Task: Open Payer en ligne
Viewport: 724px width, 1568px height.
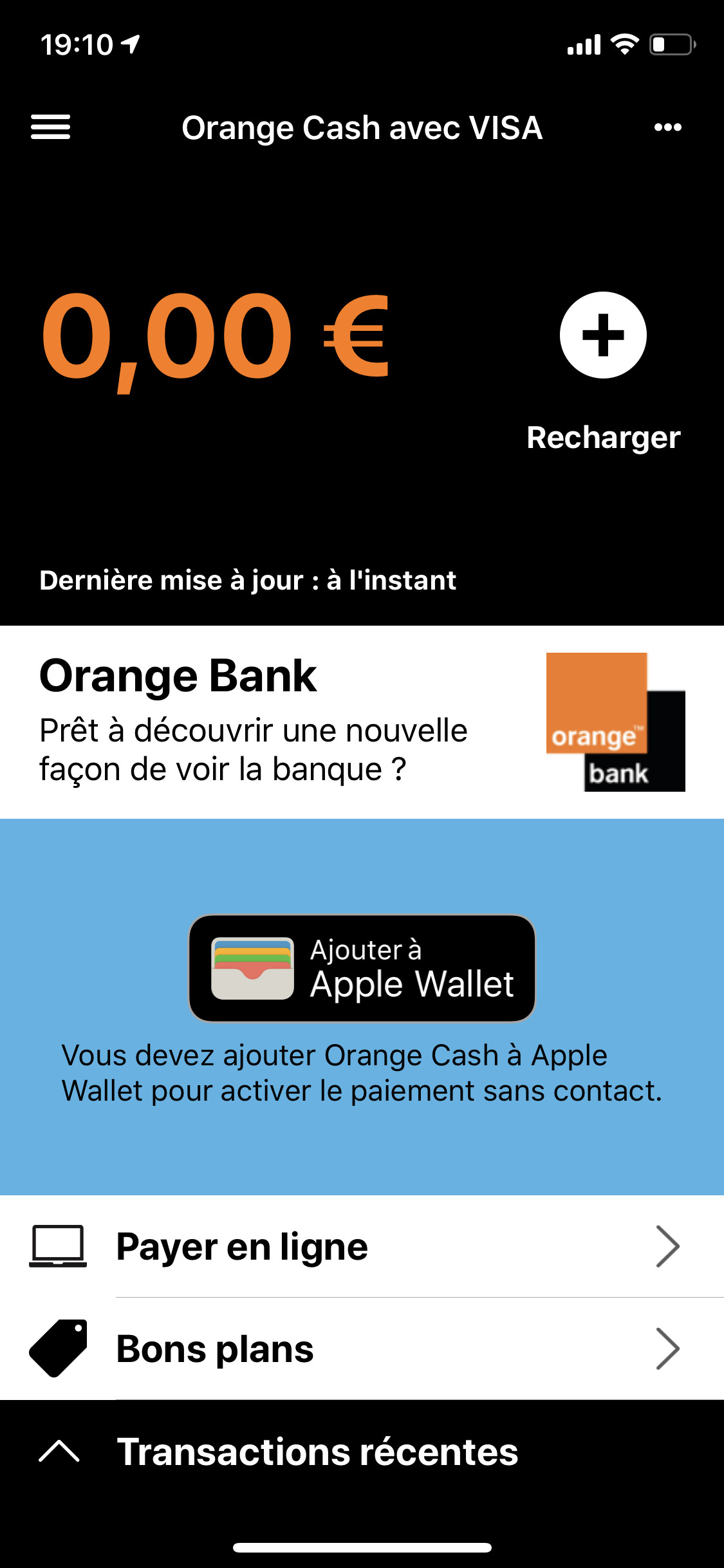Action: click(362, 1247)
